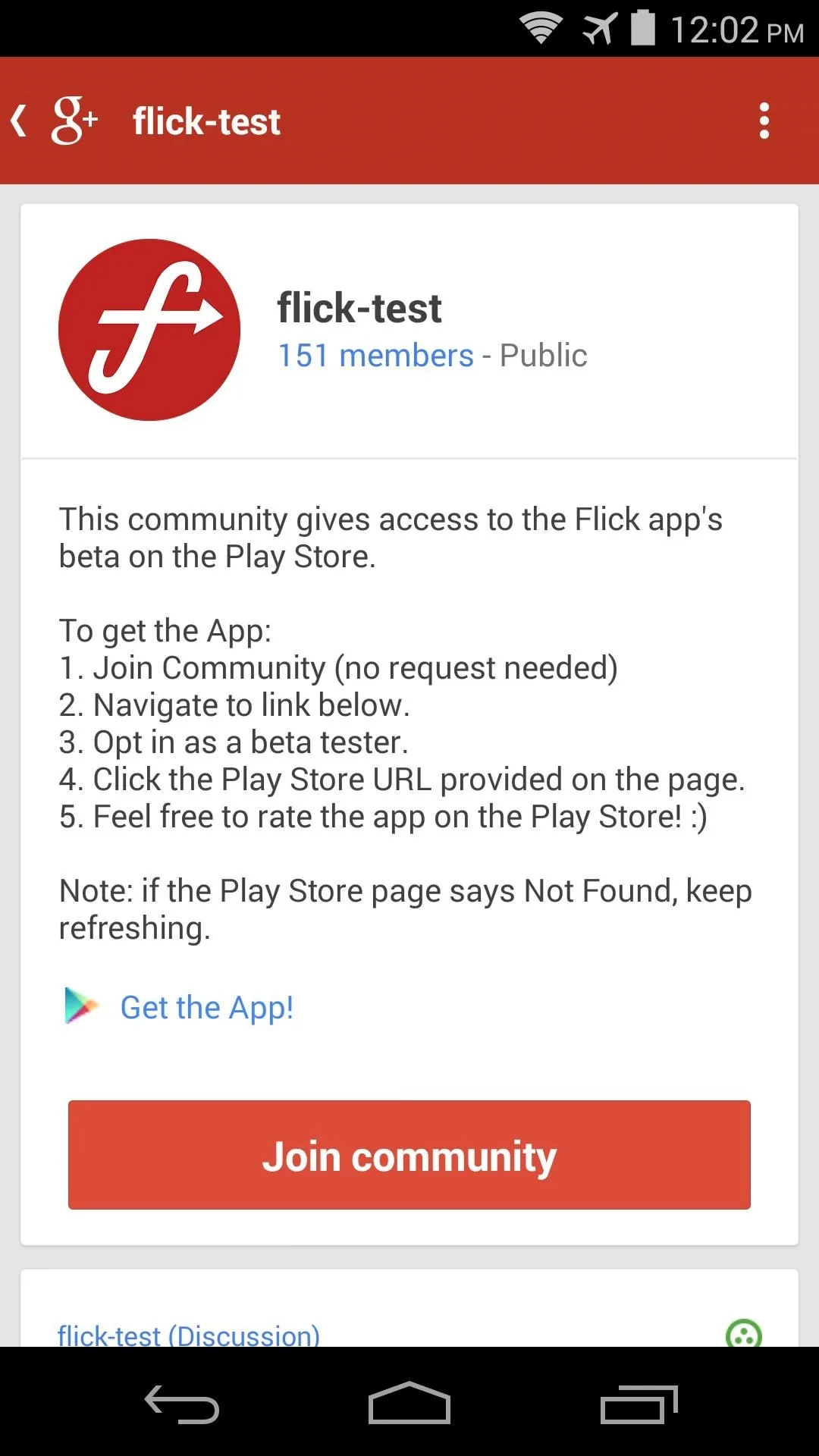Tap the system back button
The width and height of the screenshot is (819, 1456).
tap(182, 1404)
